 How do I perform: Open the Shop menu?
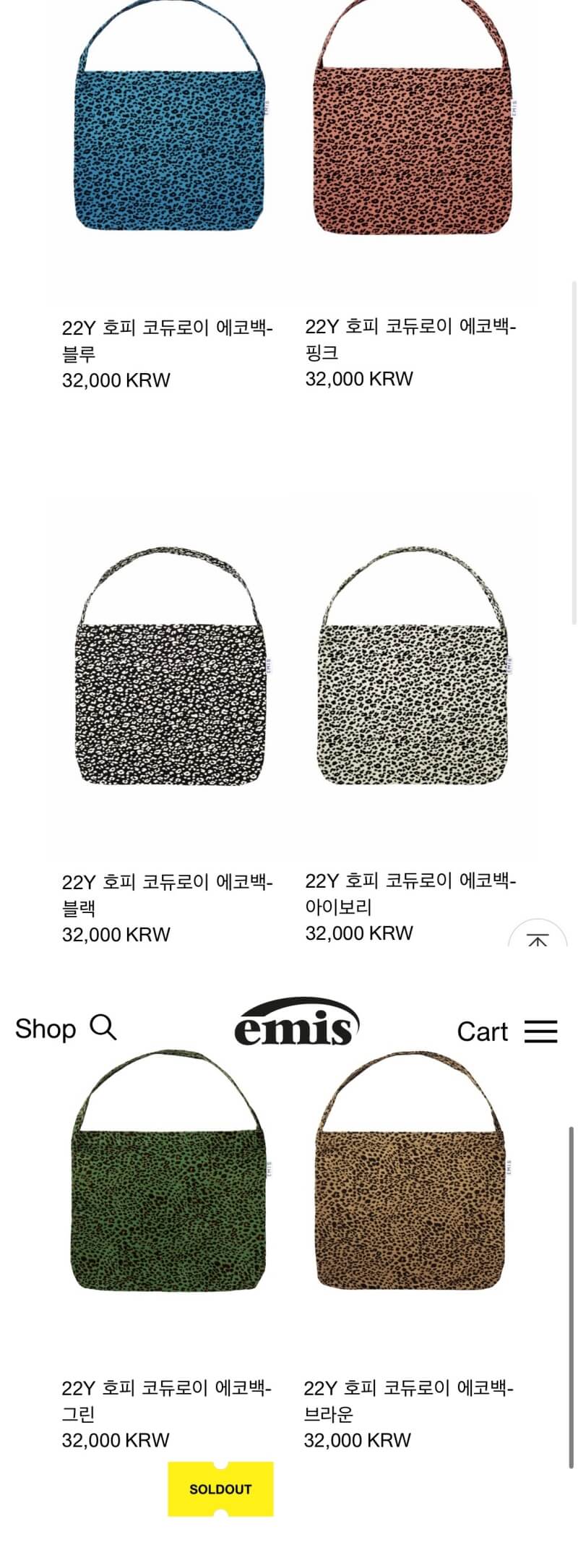tap(46, 1028)
